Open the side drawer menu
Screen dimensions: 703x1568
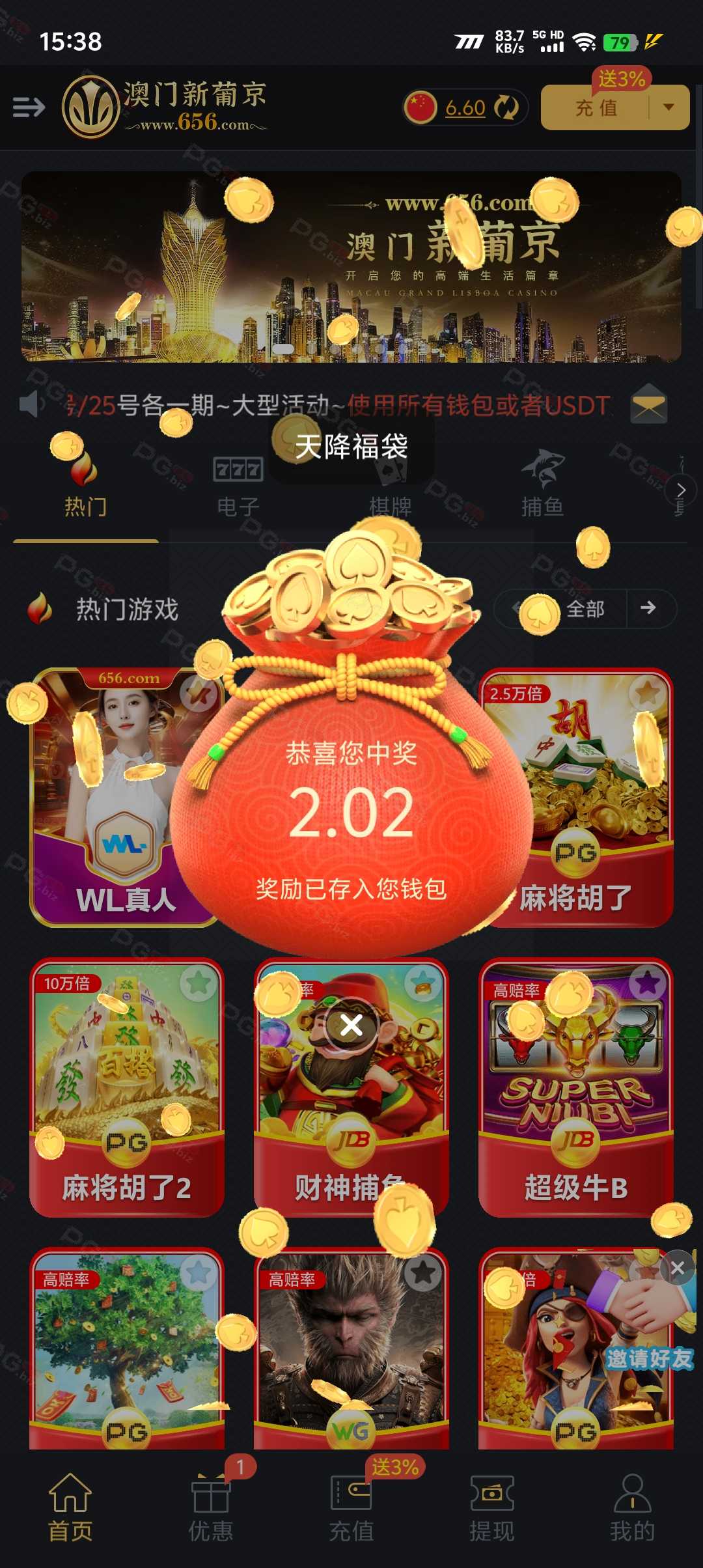pyautogui.click(x=29, y=107)
